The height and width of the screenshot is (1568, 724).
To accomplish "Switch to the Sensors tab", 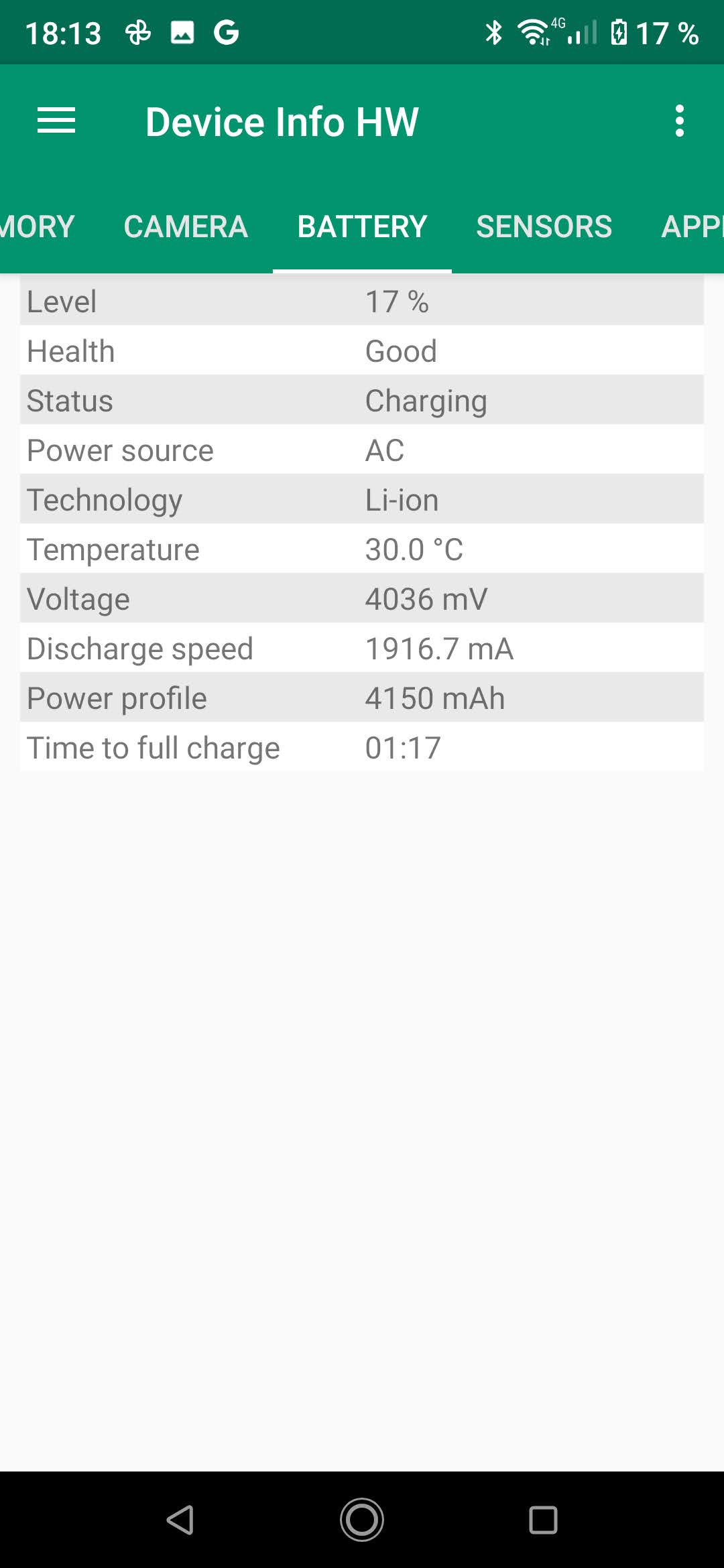I will point(544,226).
